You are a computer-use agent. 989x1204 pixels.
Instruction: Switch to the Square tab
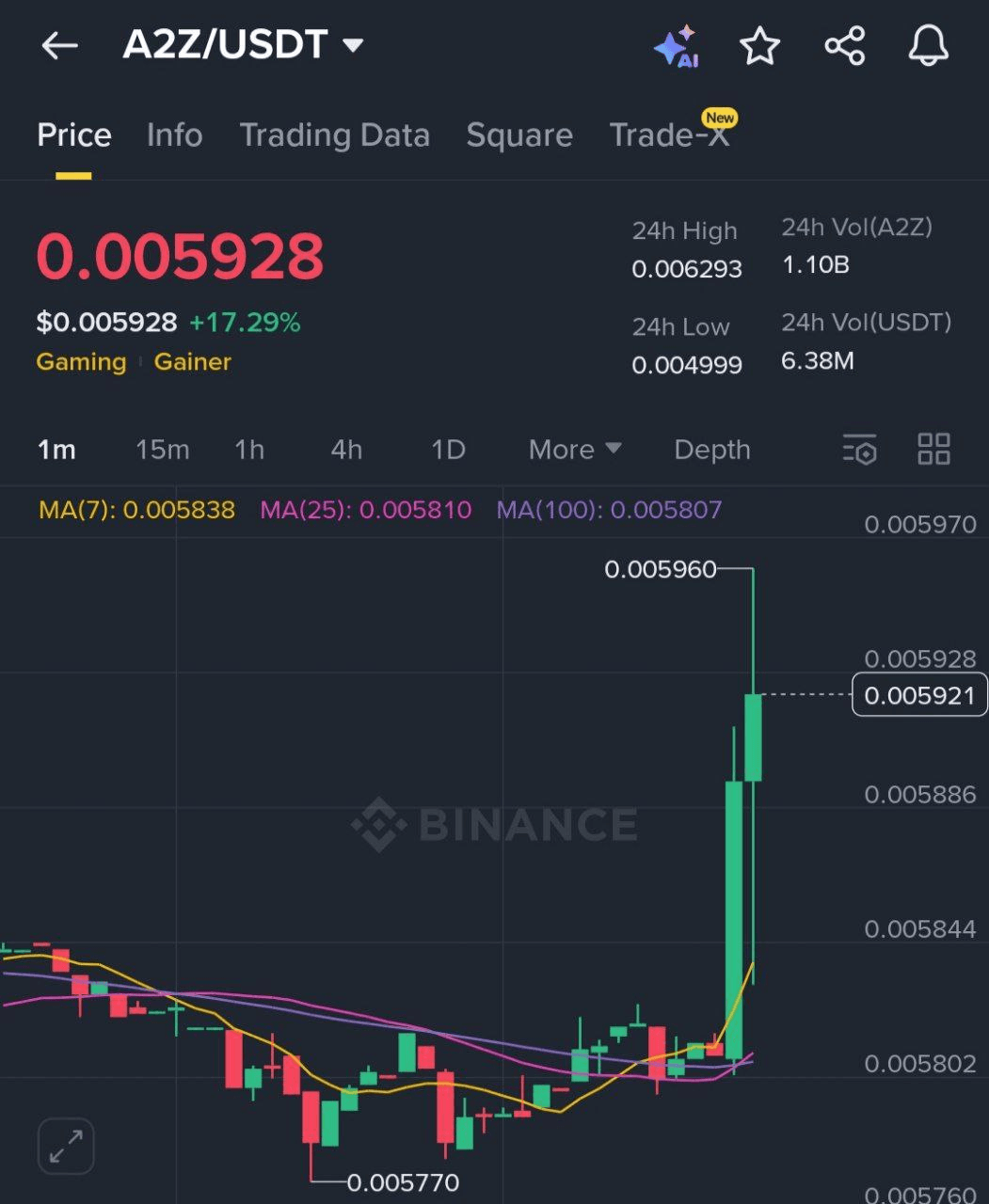[x=519, y=135]
